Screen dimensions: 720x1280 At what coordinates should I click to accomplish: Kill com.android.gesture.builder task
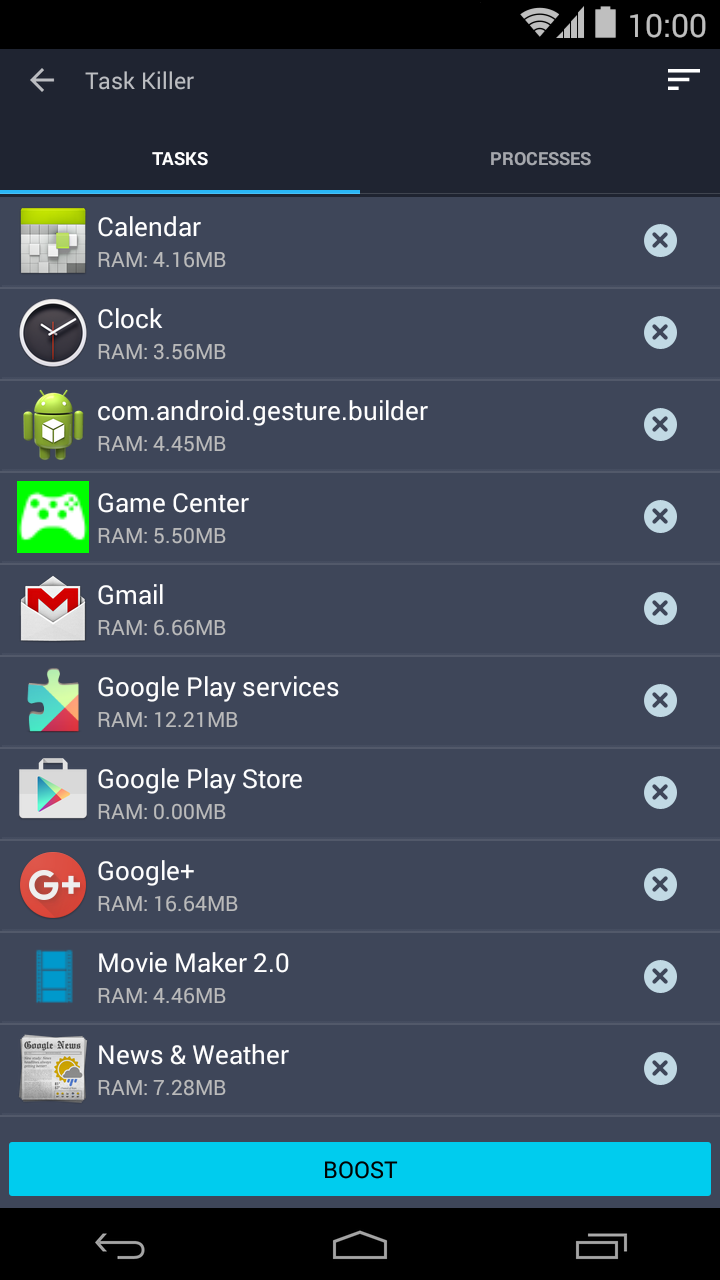coord(660,425)
